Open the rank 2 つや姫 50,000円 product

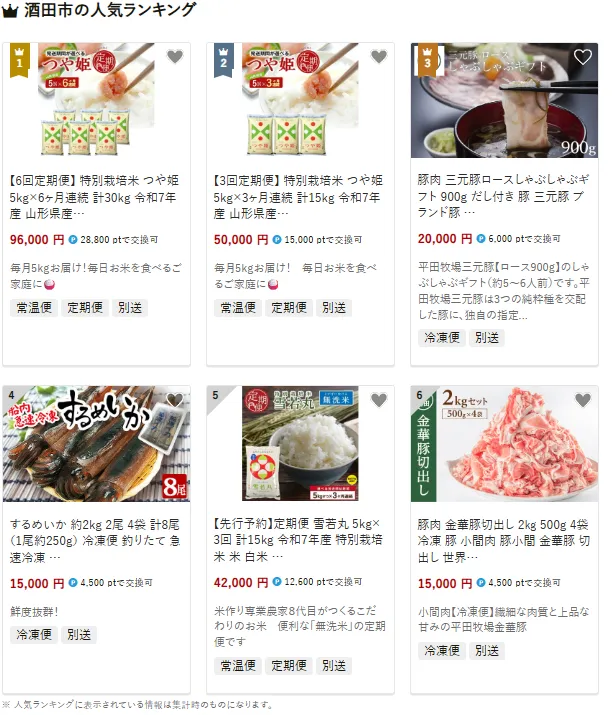(300, 197)
